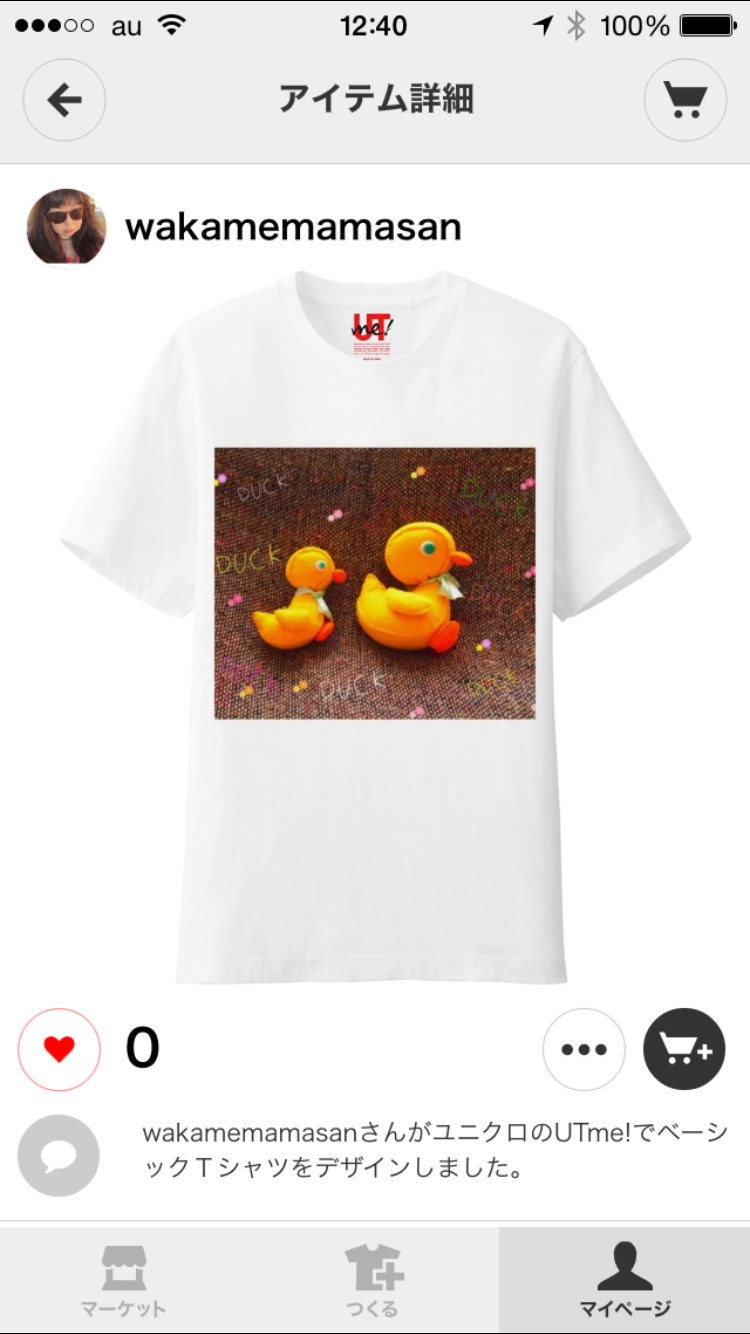Like this T-shirt with the heart

point(59,1049)
